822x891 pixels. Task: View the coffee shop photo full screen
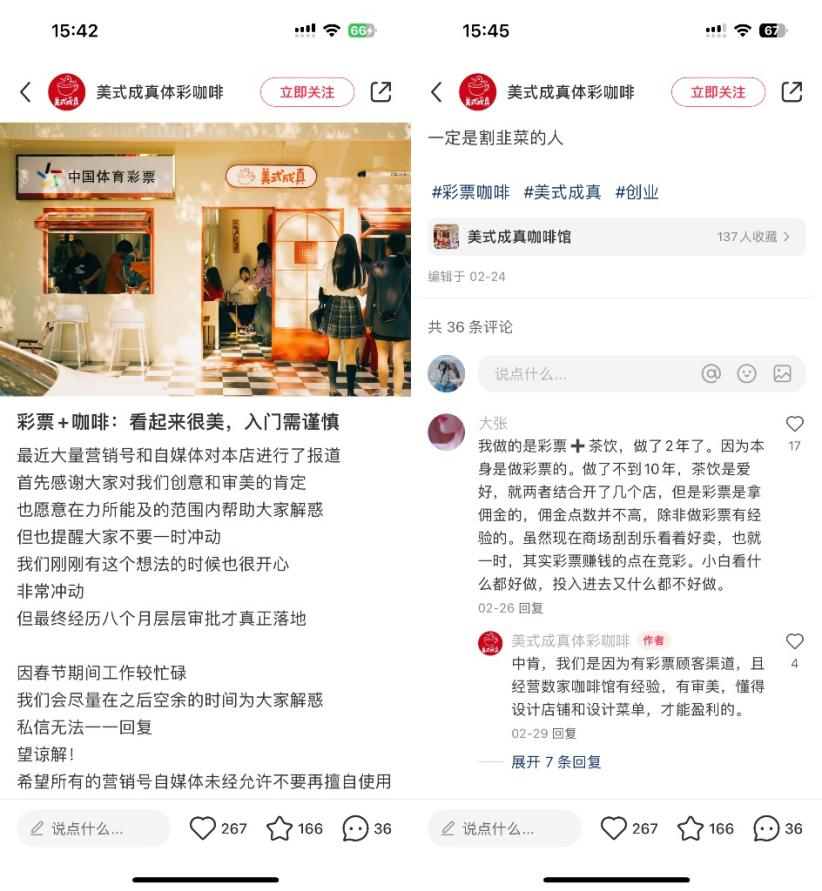pyautogui.click(x=205, y=260)
